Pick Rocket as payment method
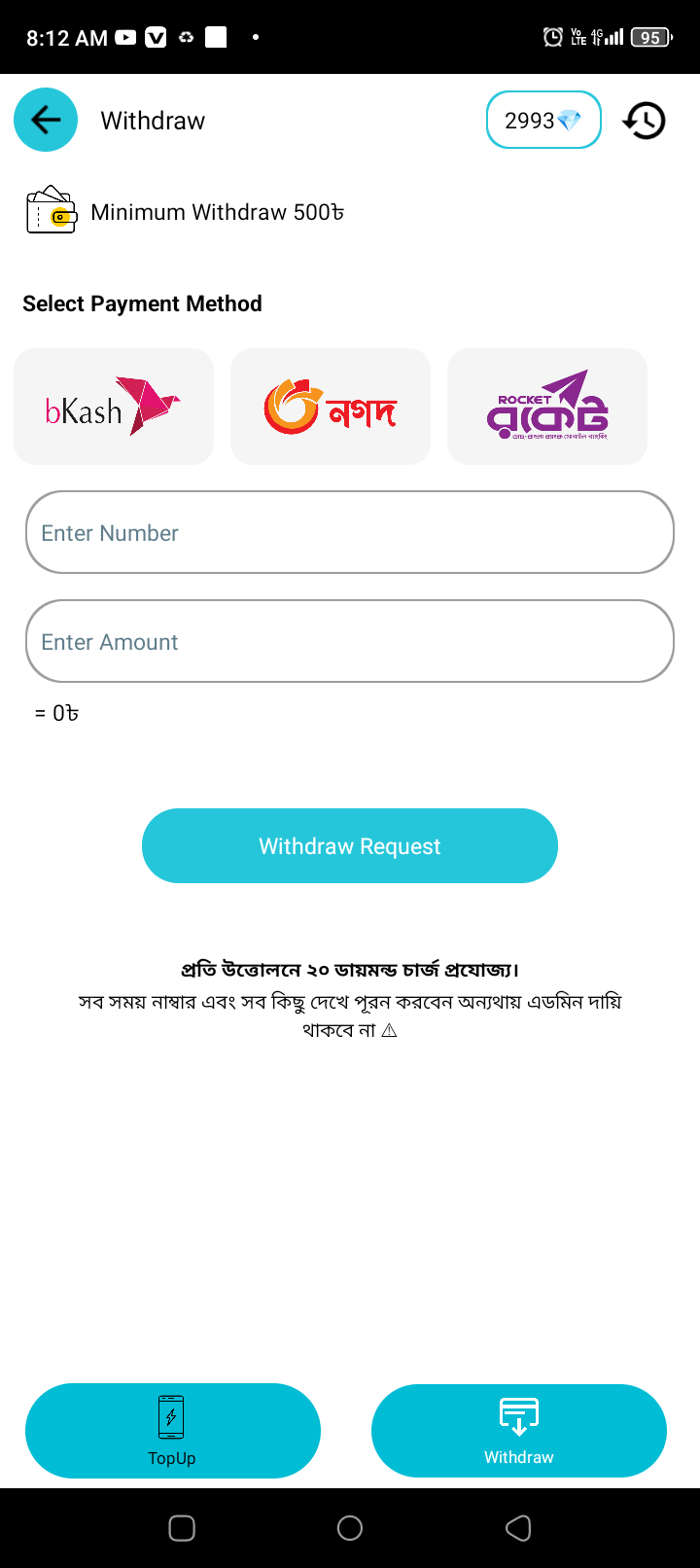This screenshot has height=1568, width=700. point(547,407)
